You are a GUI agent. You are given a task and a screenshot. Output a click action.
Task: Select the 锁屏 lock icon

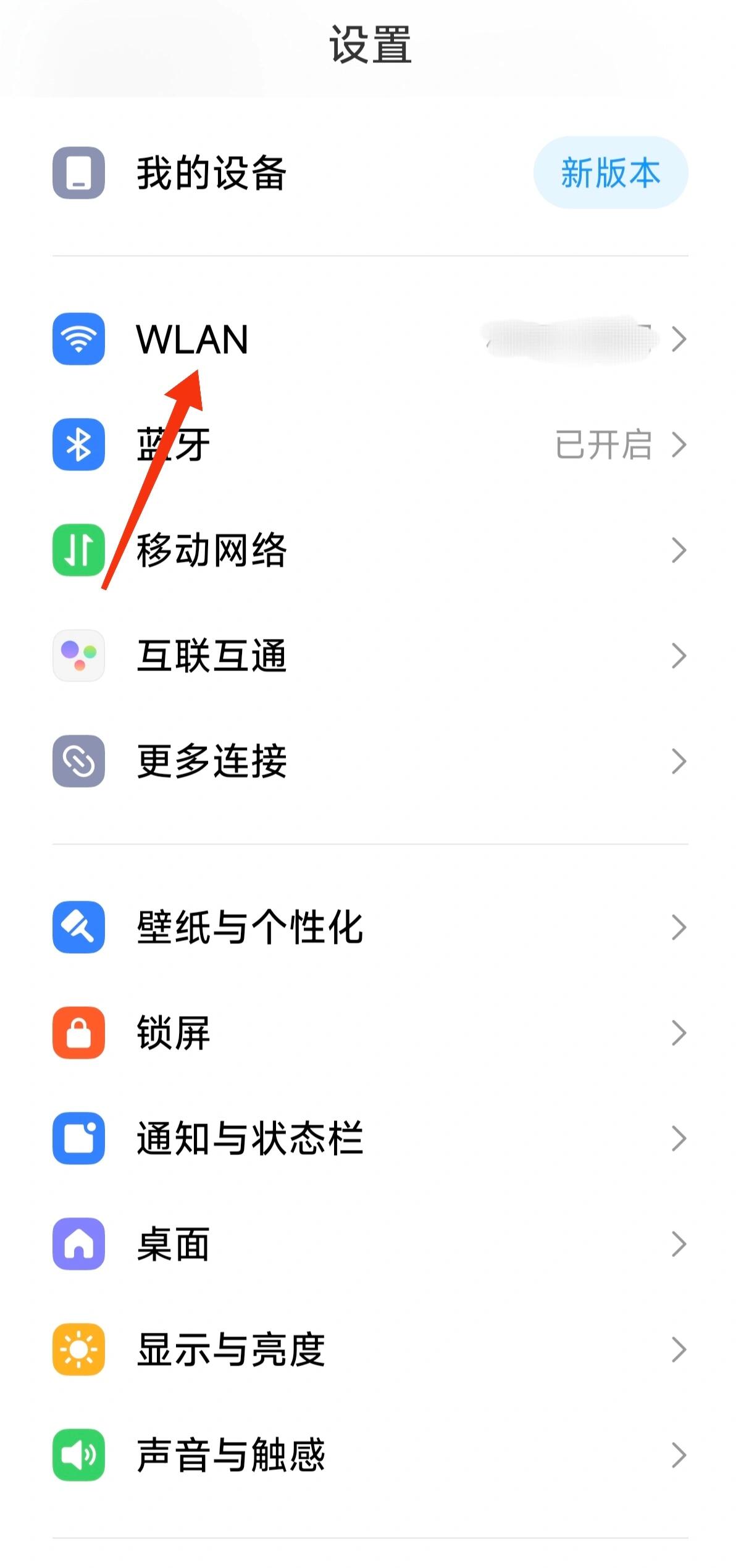point(78,1032)
